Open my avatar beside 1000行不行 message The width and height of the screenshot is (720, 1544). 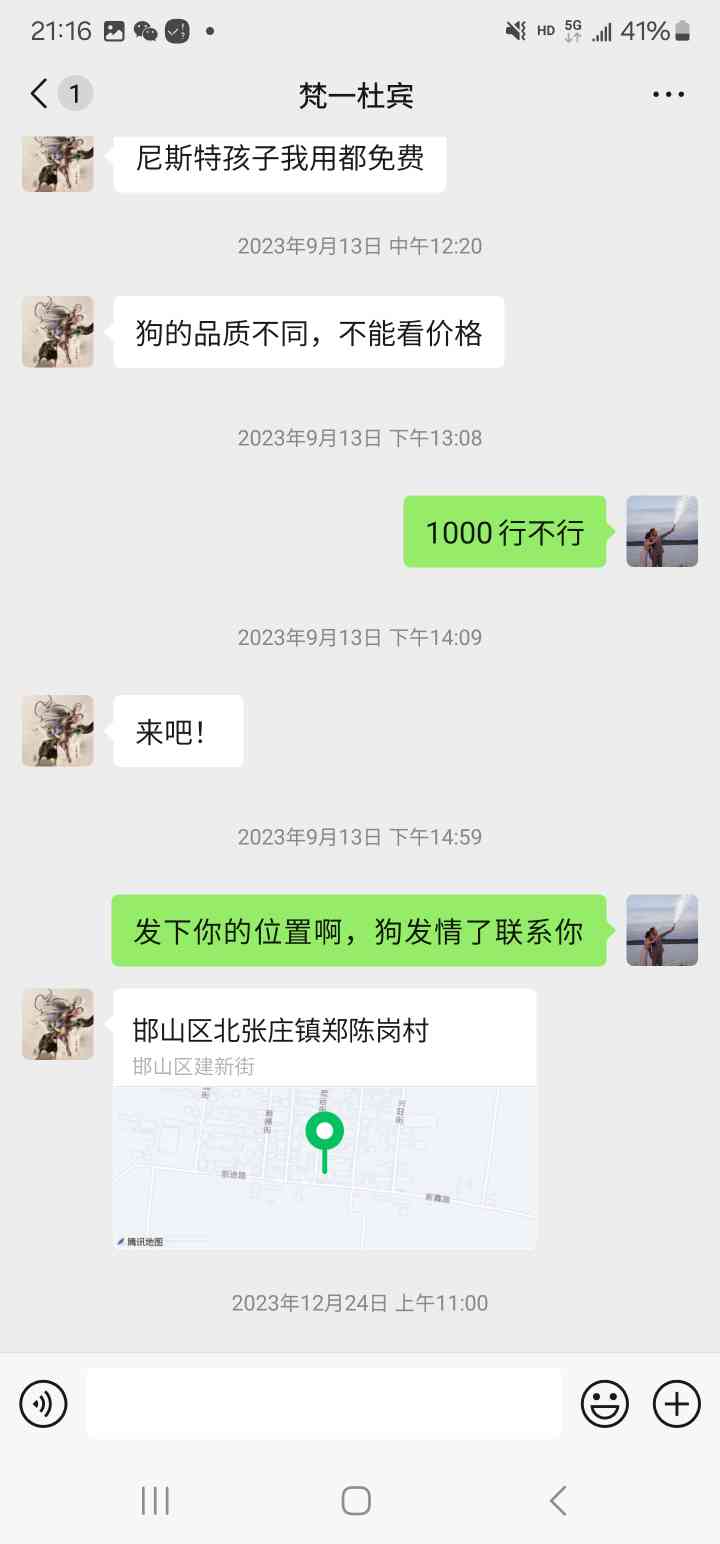[x=662, y=532]
